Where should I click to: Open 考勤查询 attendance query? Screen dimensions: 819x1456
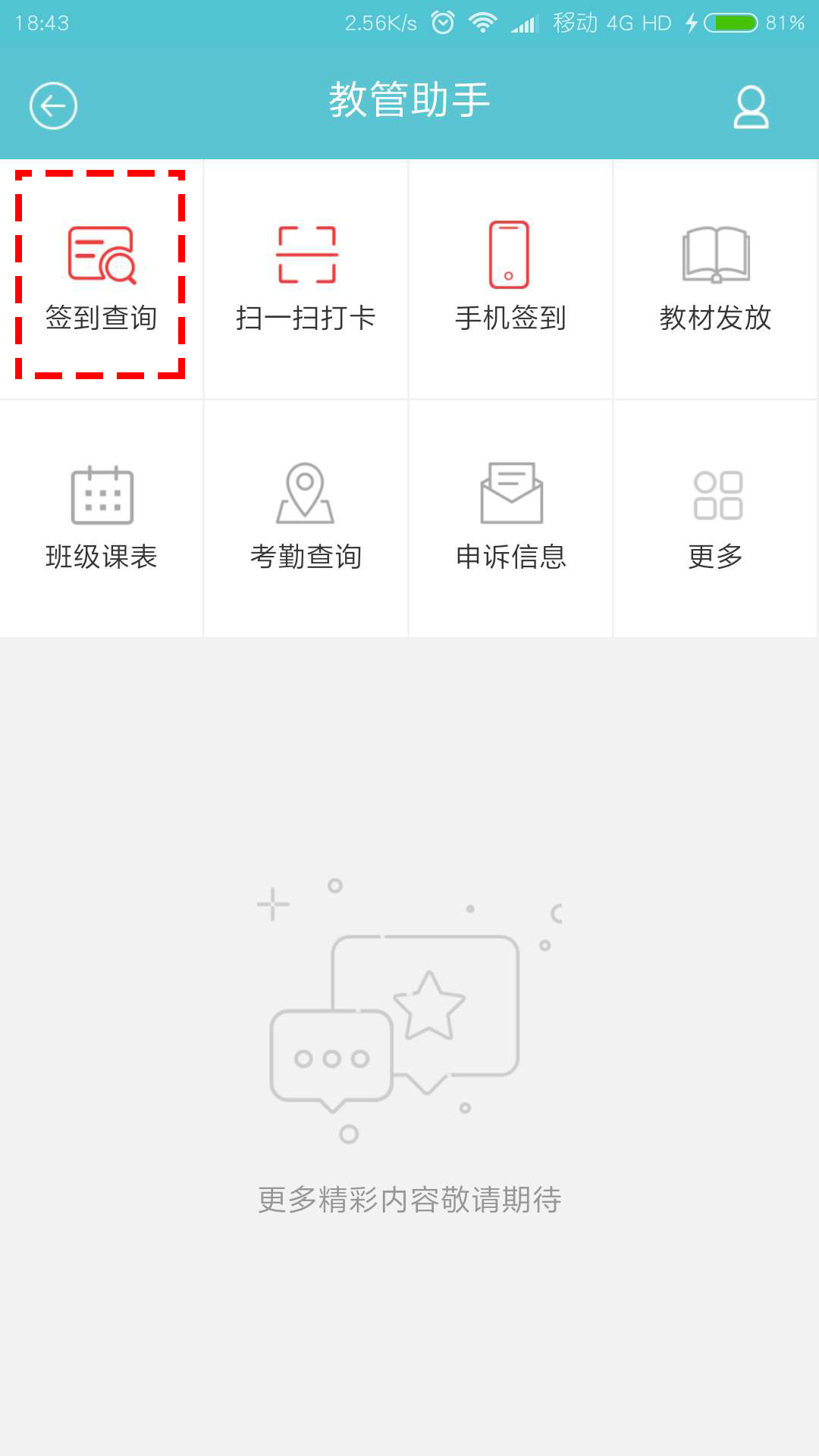[x=306, y=517]
